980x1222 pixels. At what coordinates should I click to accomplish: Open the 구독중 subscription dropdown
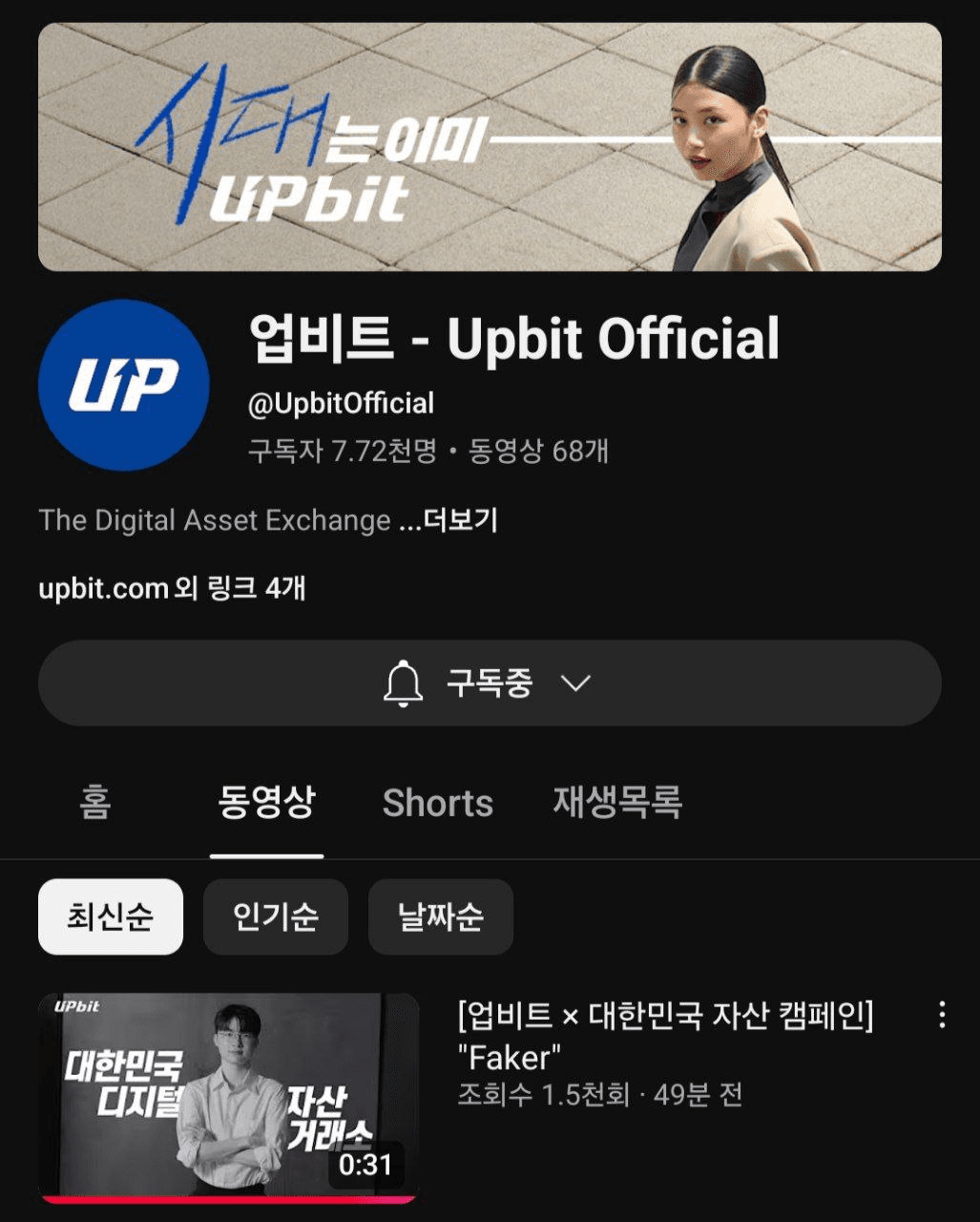[x=489, y=684]
